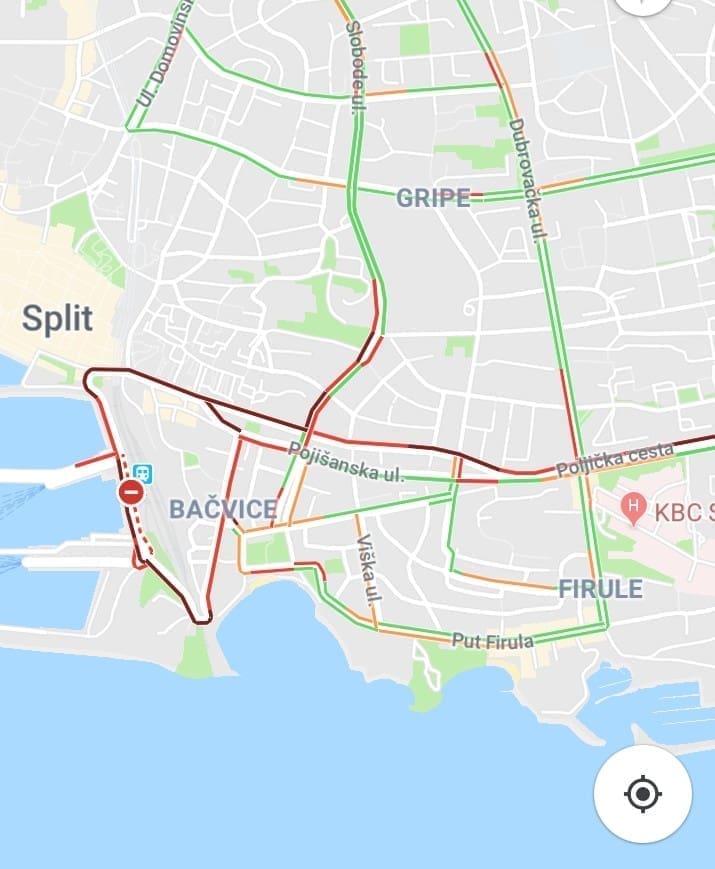Viewport: 715px width, 869px height.
Task: Center map on my current location
Action: tap(642, 794)
